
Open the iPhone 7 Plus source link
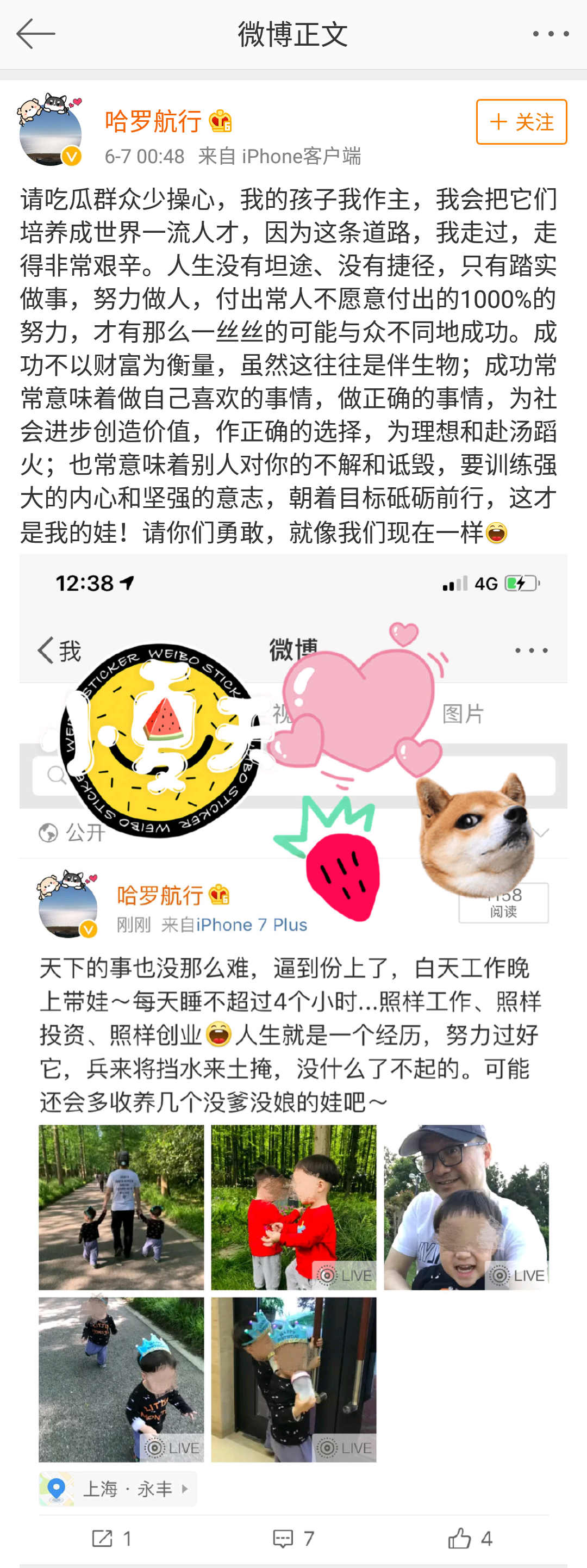pyautogui.click(x=251, y=924)
